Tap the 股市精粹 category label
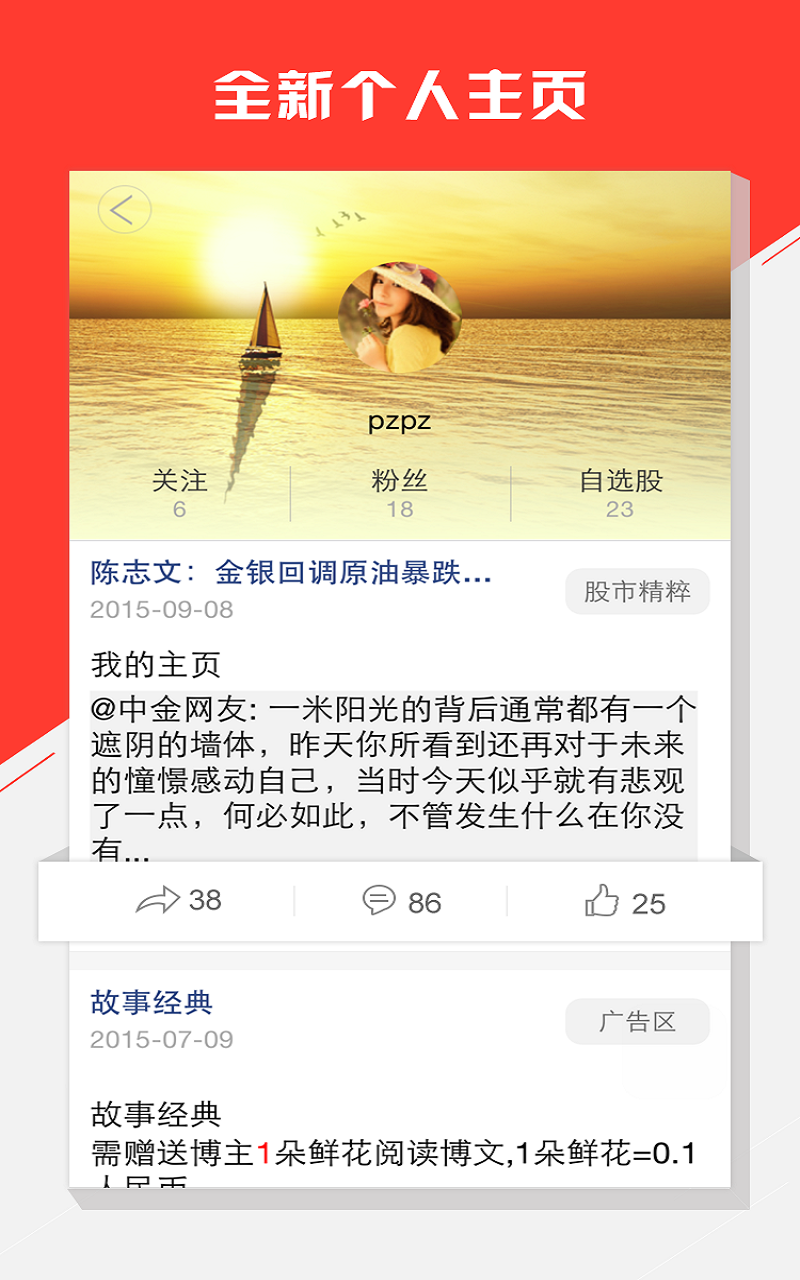 (x=640, y=591)
